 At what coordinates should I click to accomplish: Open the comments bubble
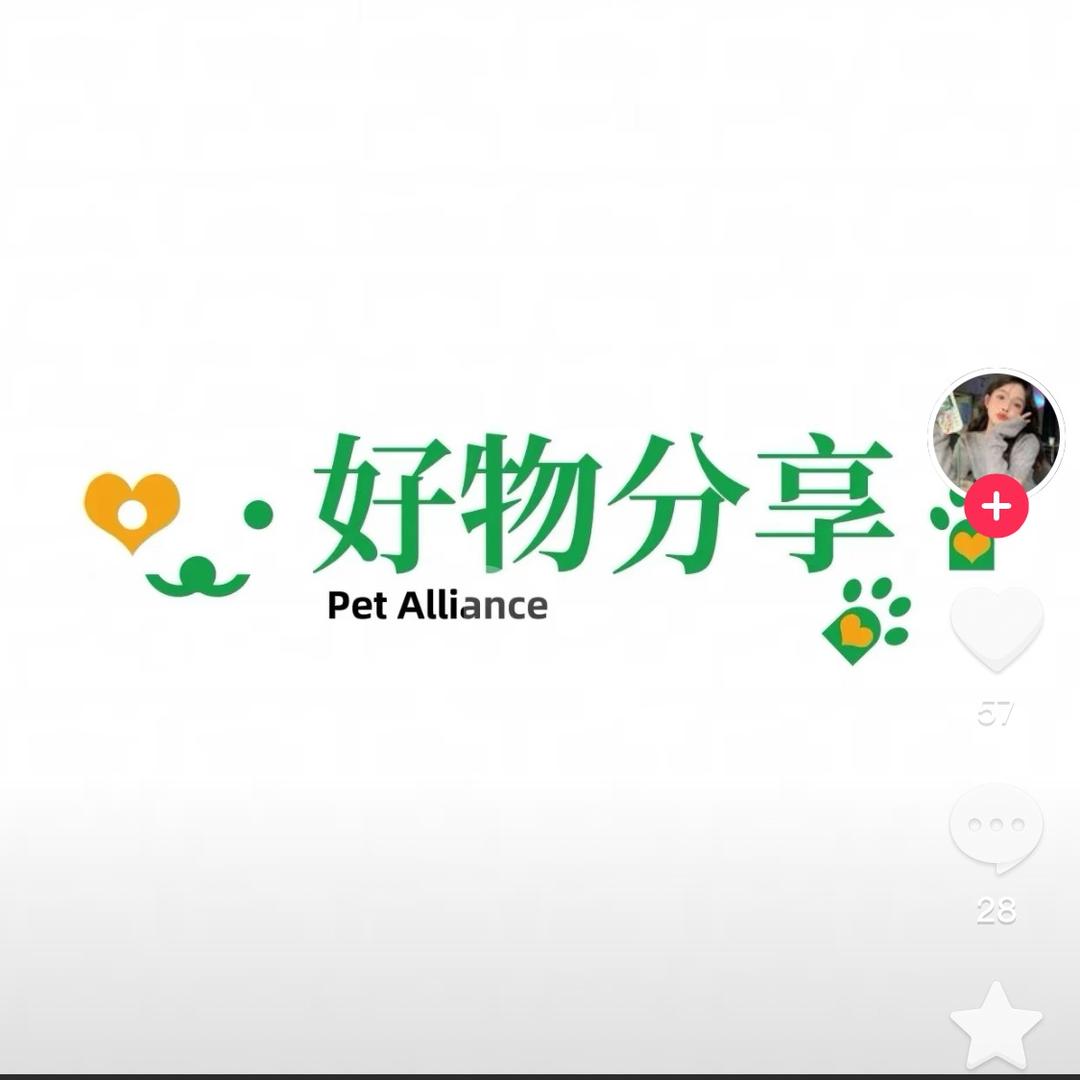coord(996,827)
